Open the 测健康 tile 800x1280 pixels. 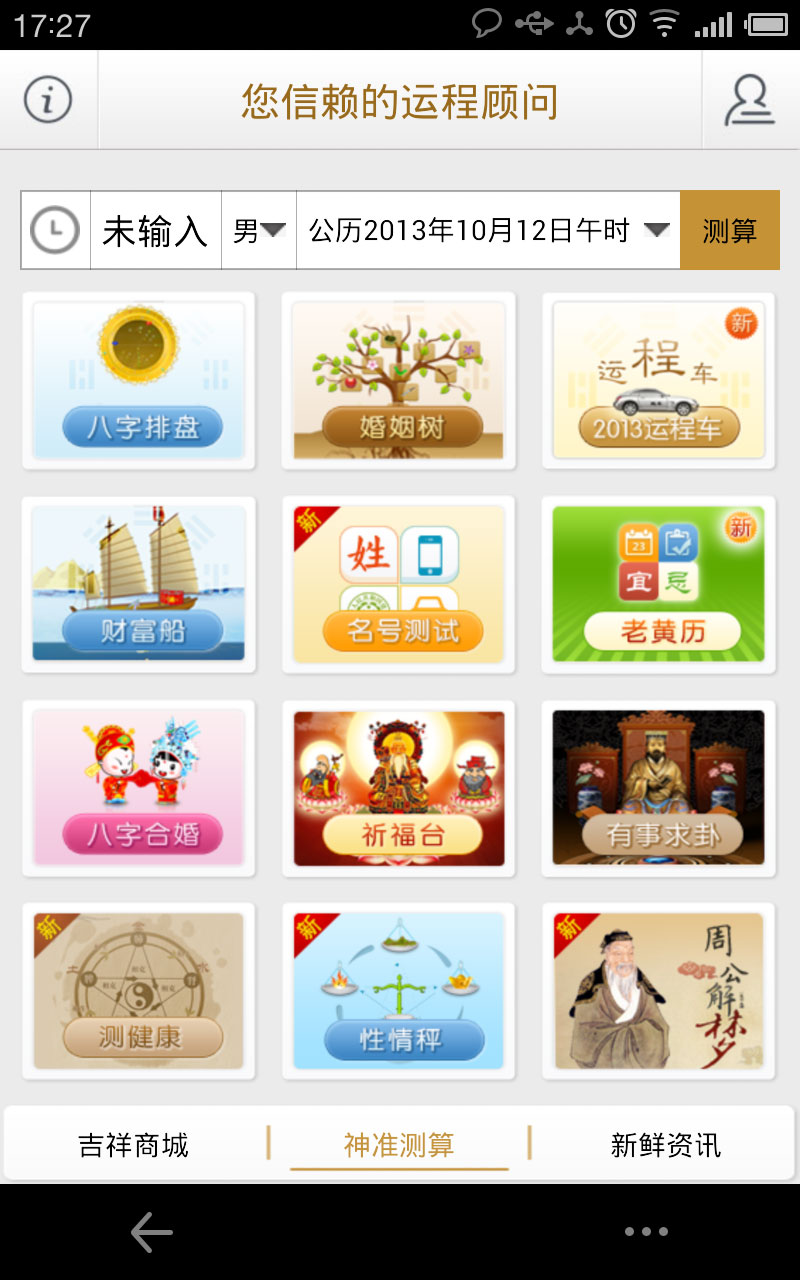(x=139, y=991)
